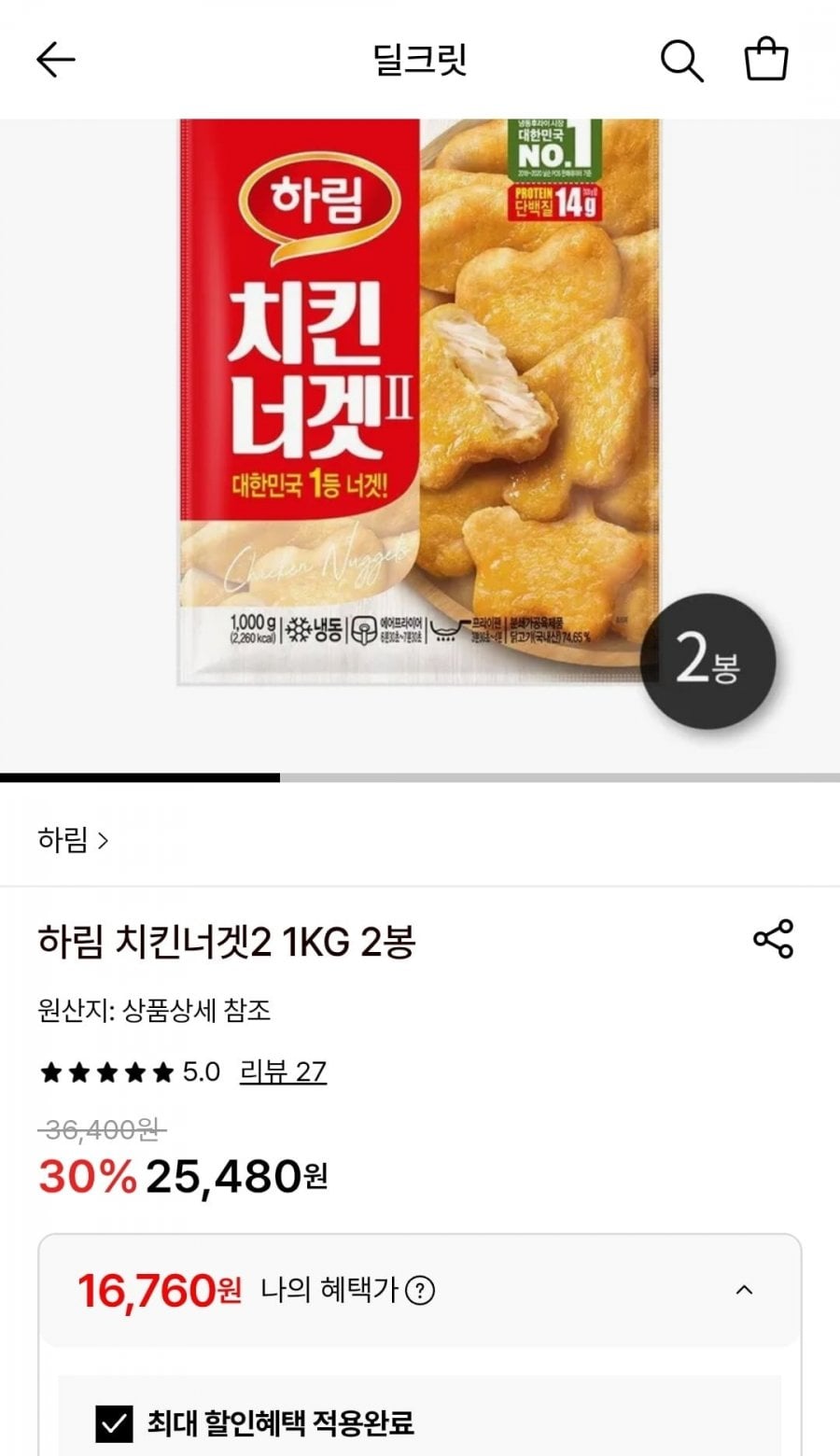Open the 딜크릿 title in the header
The height and width of the screenshot is (1456, 840).
click(419, 60)
